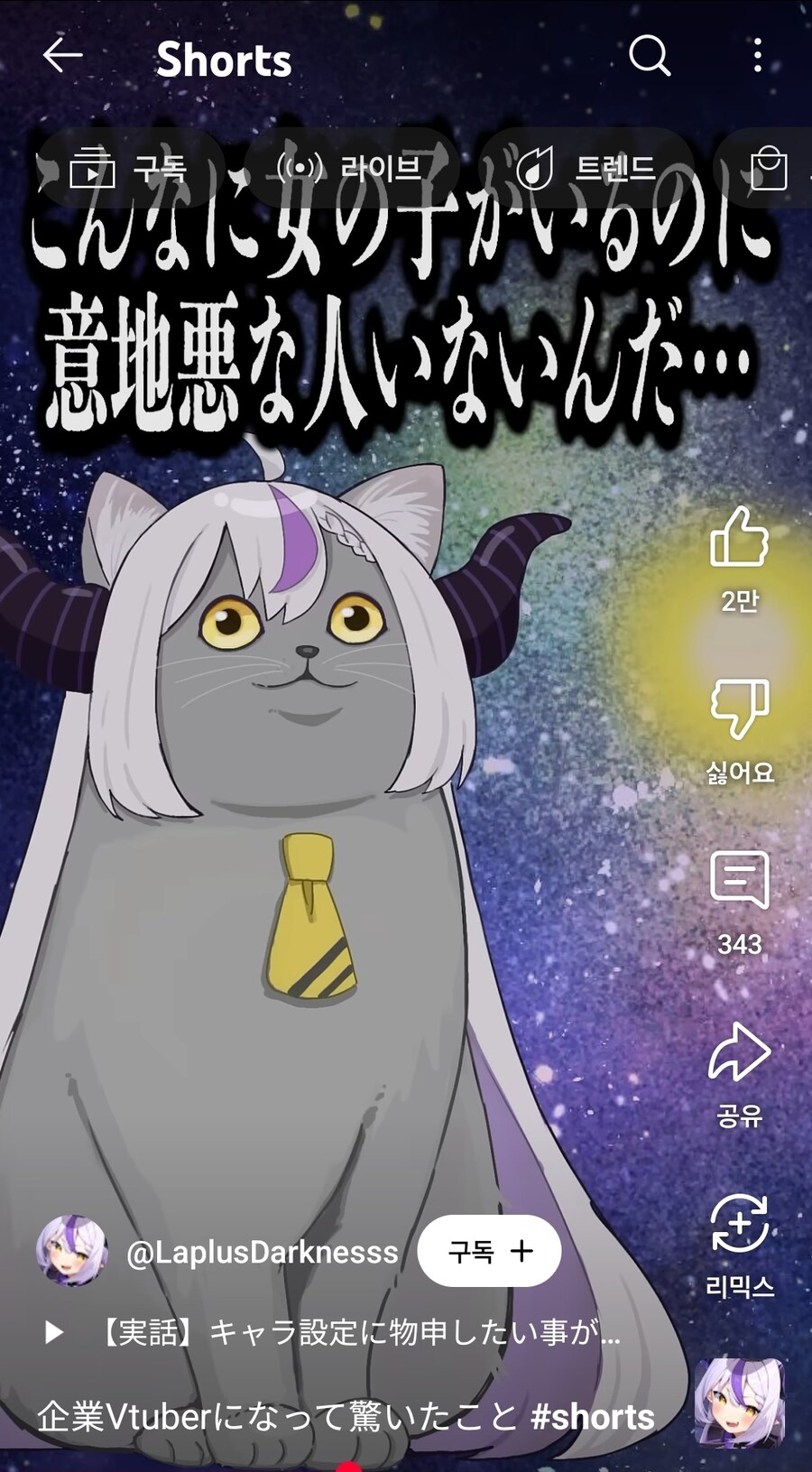Open the 343 comments

click(739, 883)
